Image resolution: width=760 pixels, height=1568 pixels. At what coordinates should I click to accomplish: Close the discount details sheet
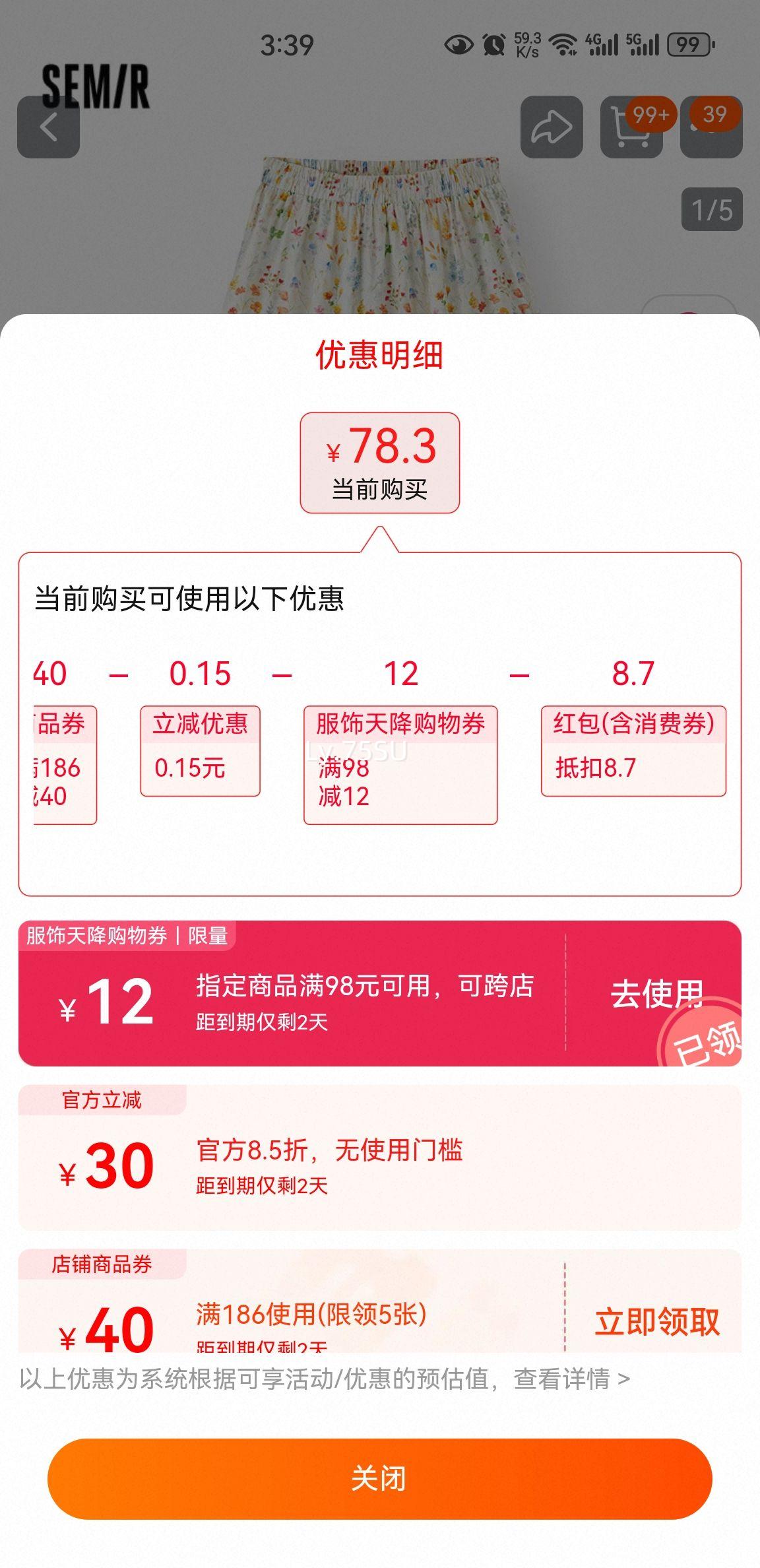click(379, 1478)
